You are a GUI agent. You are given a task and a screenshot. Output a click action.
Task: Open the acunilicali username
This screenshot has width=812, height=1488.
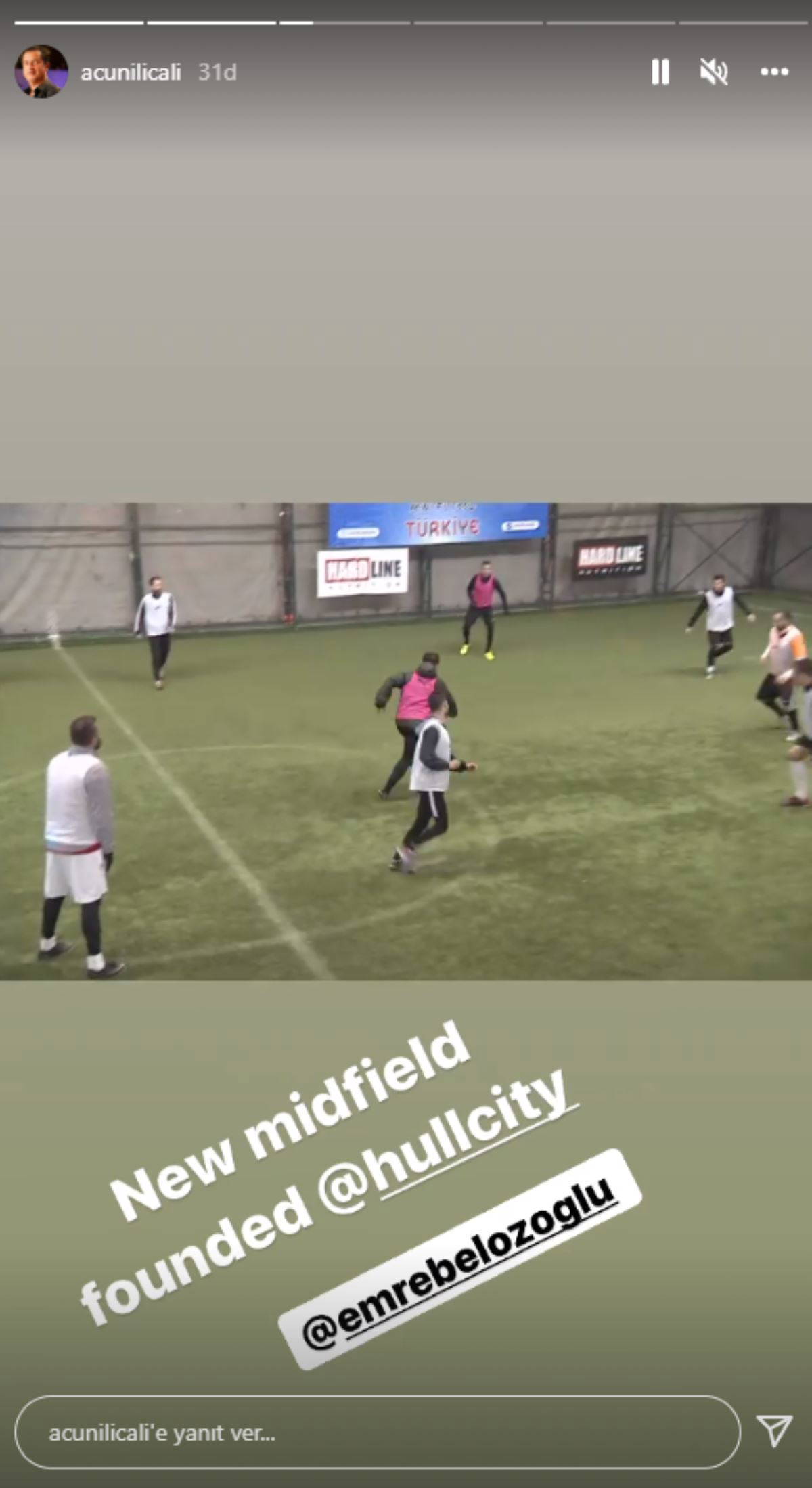click(131, 72)
